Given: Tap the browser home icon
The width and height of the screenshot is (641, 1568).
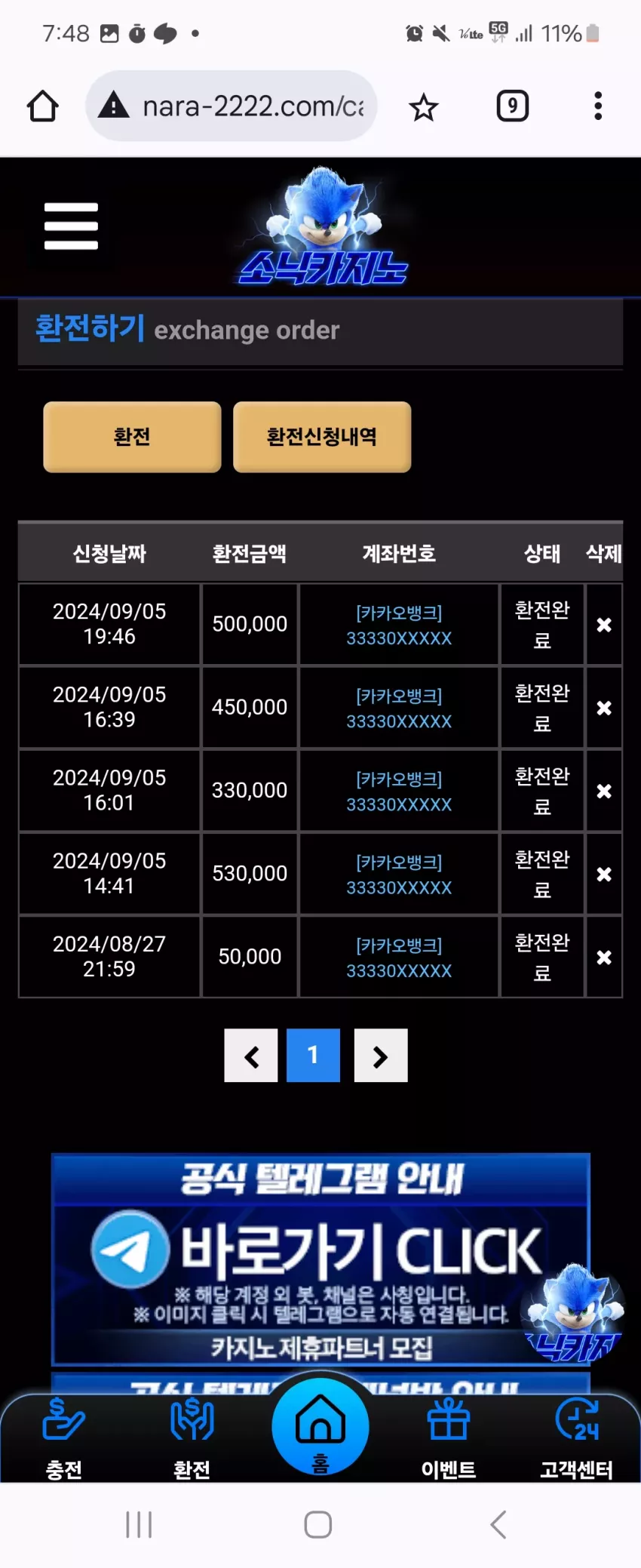Looking at the screenshot, I should [43, 106].
